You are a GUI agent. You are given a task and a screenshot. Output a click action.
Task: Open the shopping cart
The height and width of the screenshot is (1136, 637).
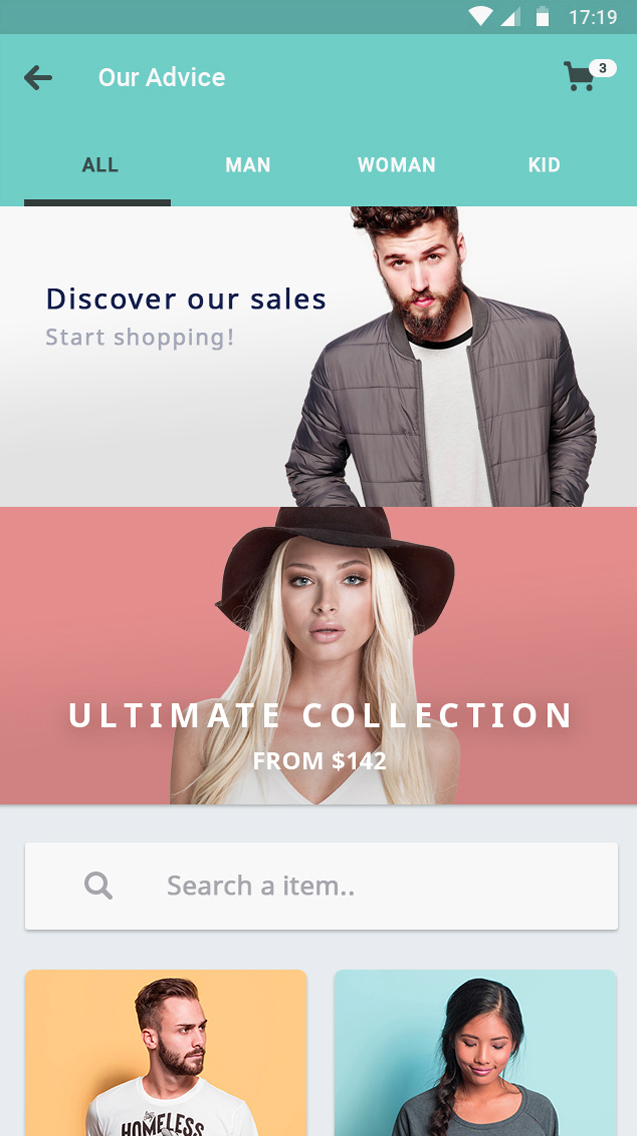[x=581, y=77]
